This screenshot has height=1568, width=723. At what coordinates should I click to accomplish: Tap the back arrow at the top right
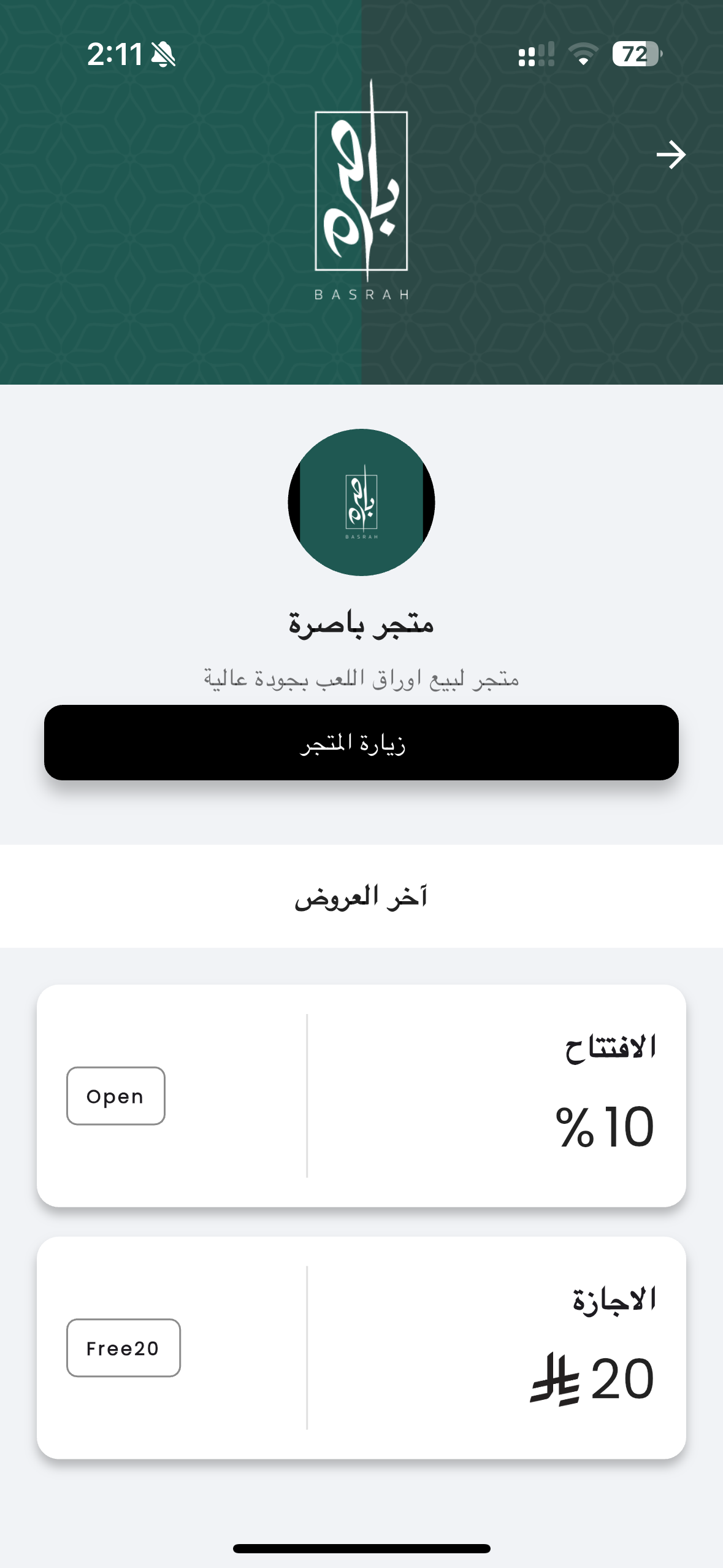pos(673,155)
